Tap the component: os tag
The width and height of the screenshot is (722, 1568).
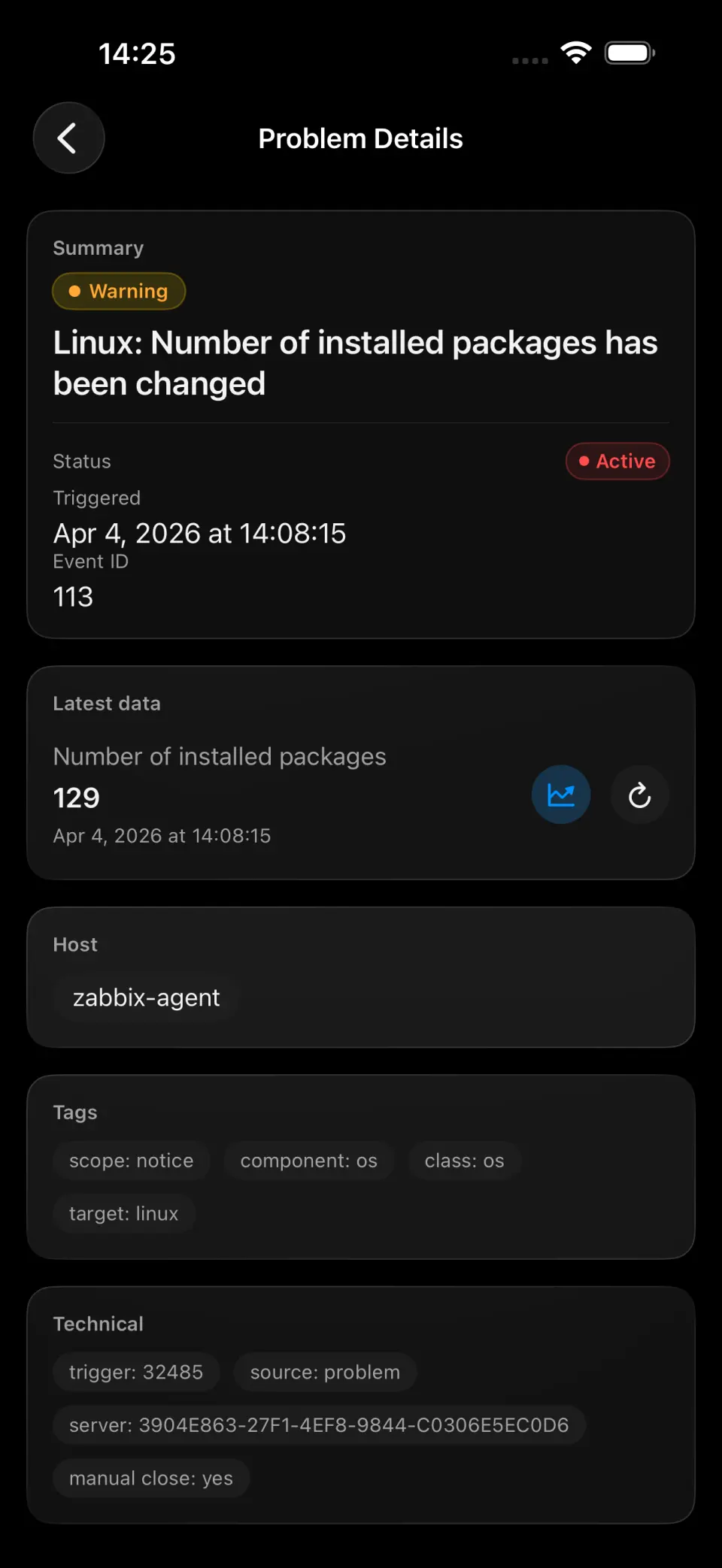pos(308,1161)
